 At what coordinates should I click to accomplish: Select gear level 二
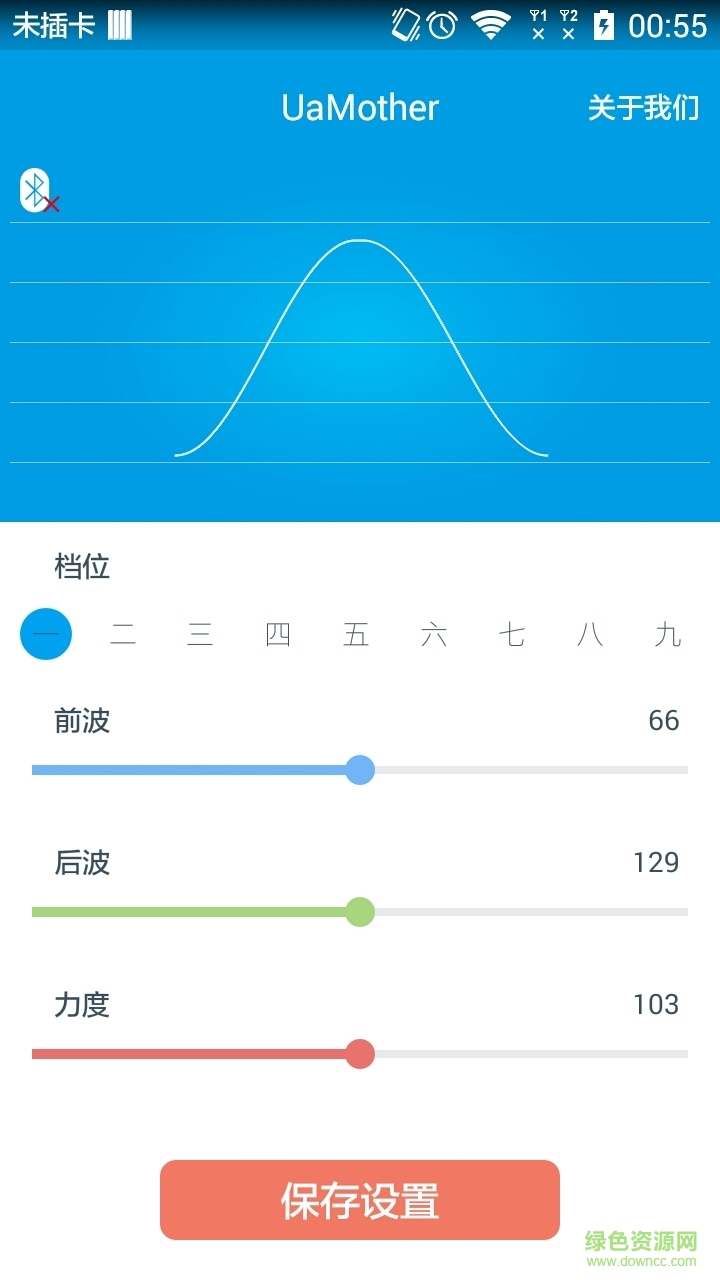pyautogui.click(x=123, y=634)
